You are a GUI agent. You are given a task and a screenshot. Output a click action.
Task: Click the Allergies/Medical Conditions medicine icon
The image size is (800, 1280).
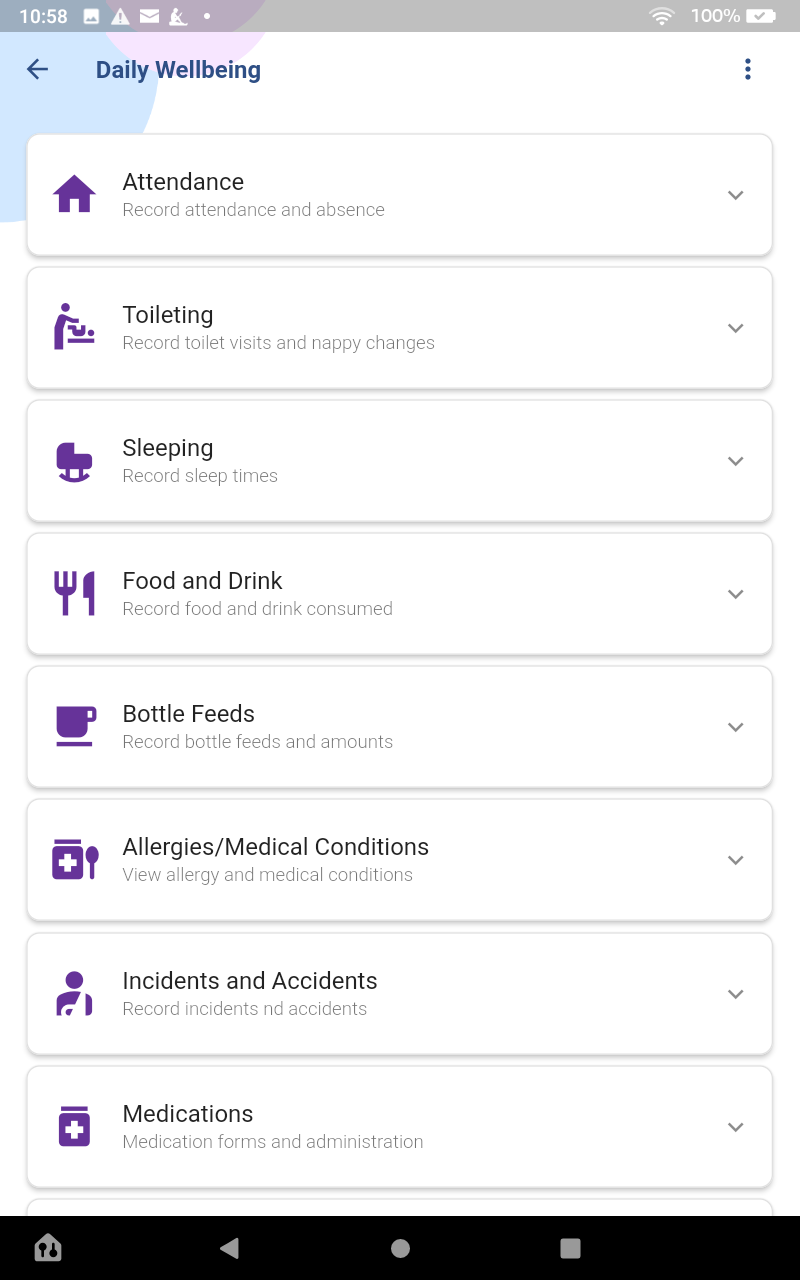[74, 860]
